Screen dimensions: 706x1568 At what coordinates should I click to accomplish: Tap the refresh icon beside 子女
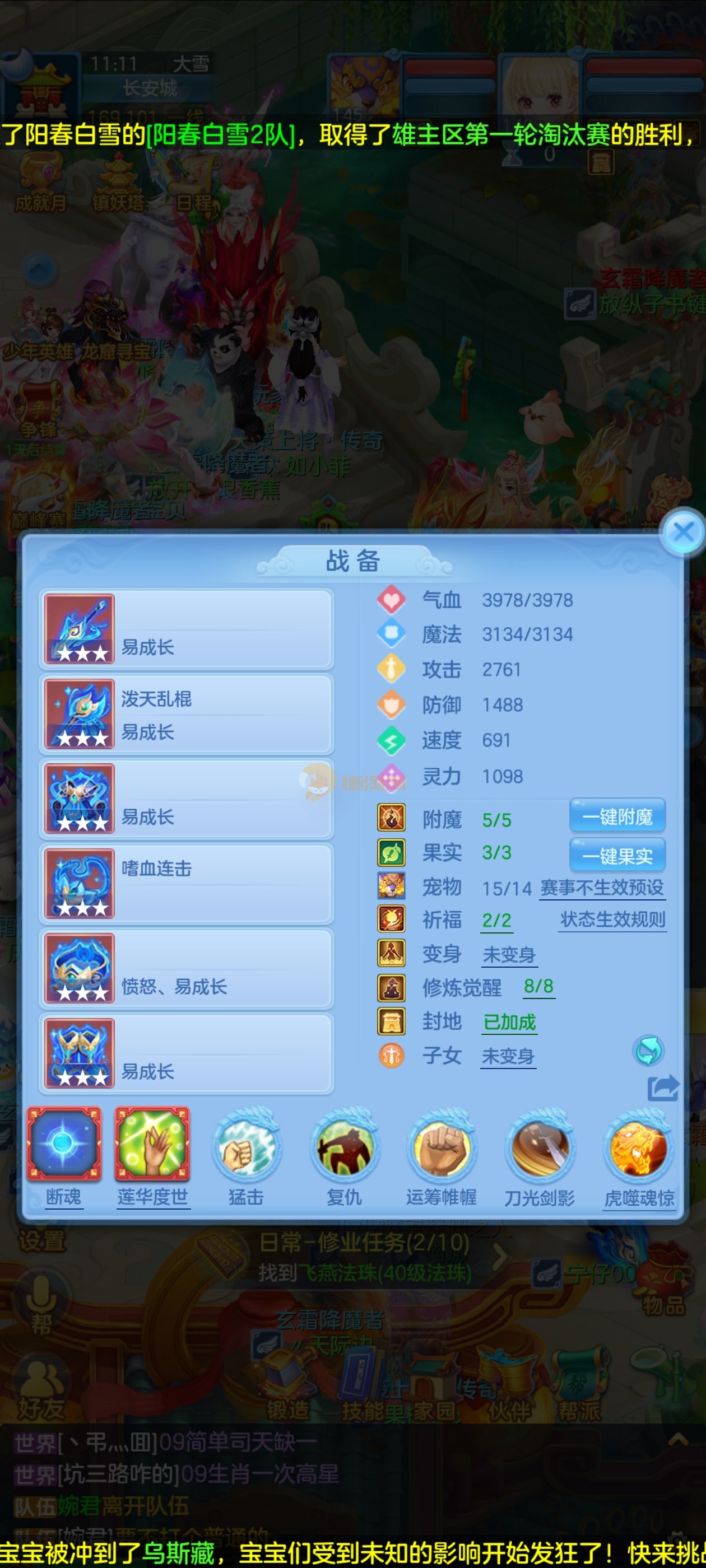(x=649, y=1051)
